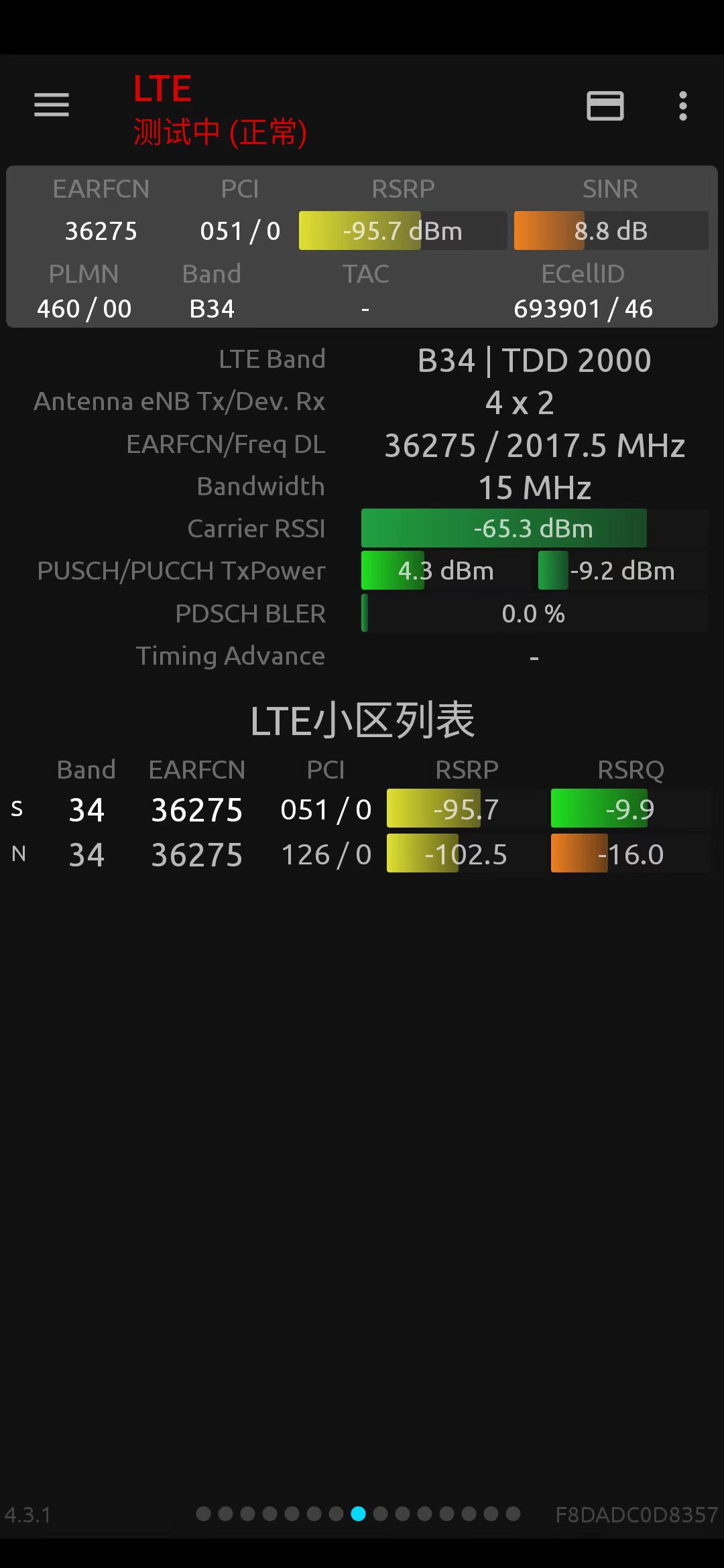Tap the SIM card selector icon
The image size is (724, 1568).
(605, 106)
